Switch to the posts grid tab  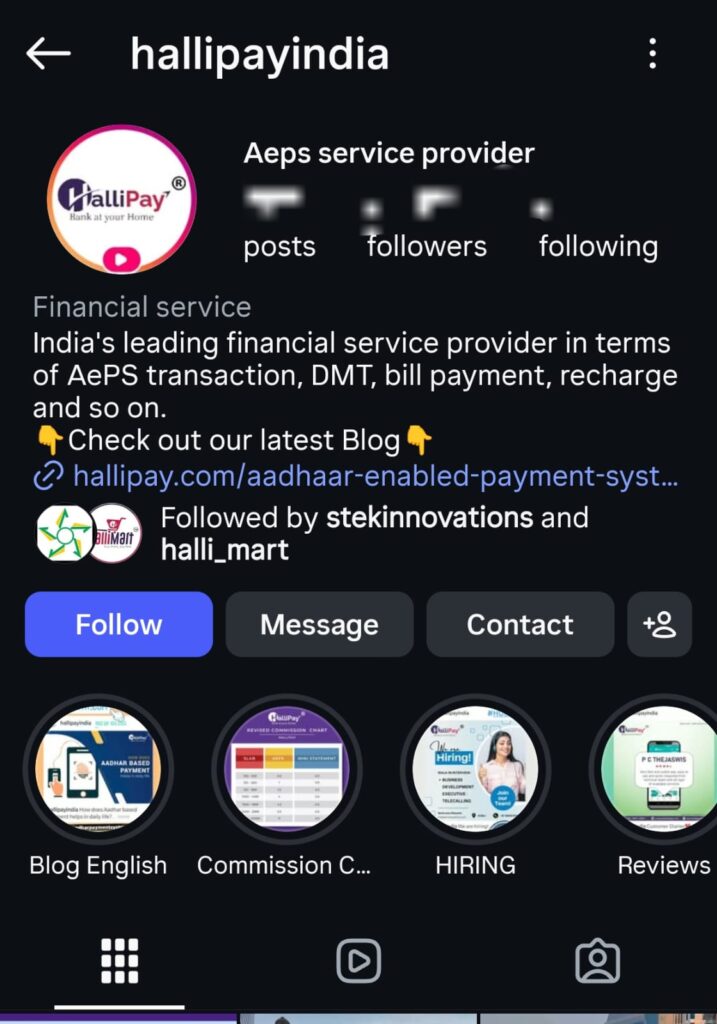tap(119, 962)
